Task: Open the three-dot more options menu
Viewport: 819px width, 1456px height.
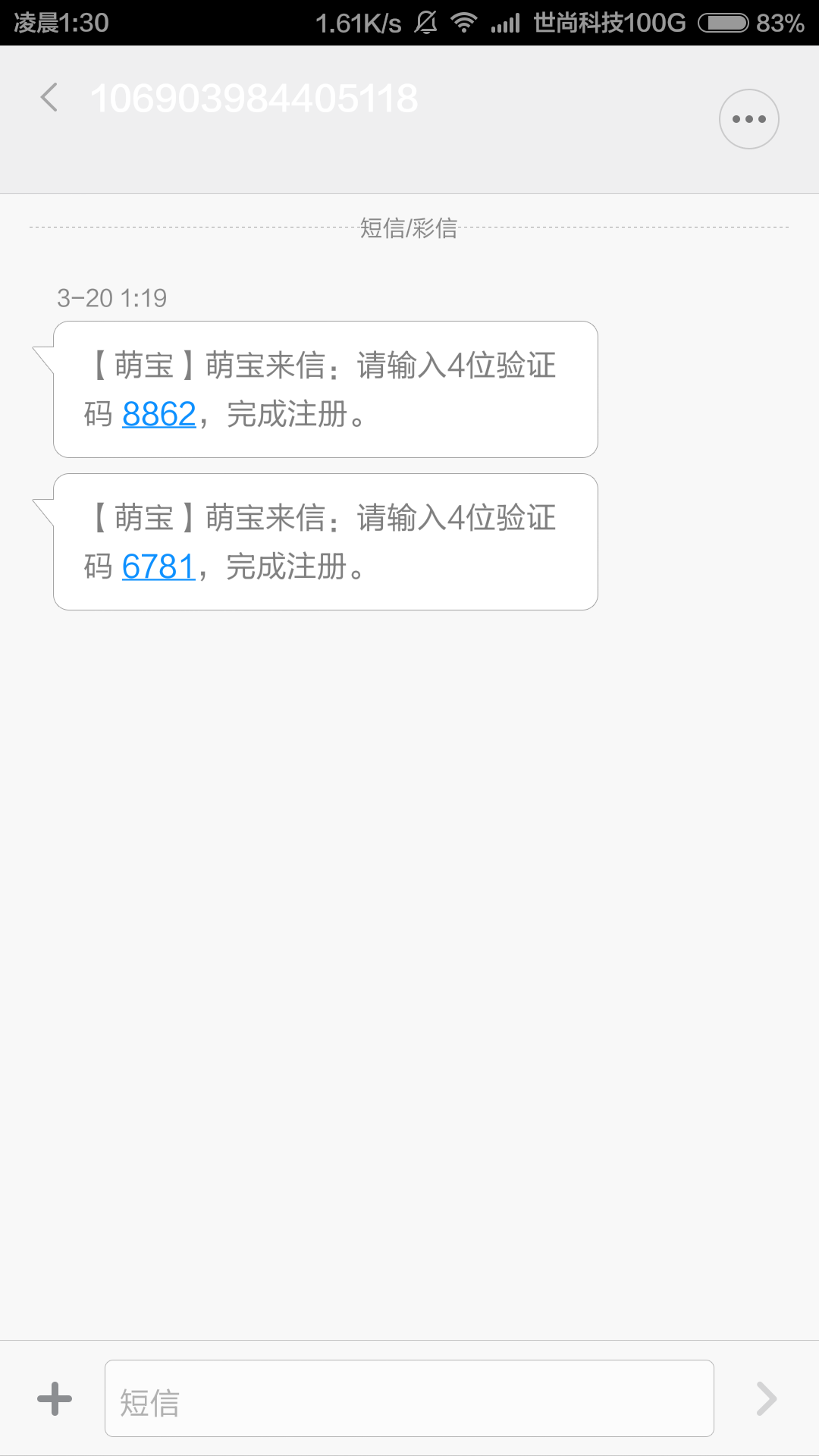Action: tap(749, 119)
